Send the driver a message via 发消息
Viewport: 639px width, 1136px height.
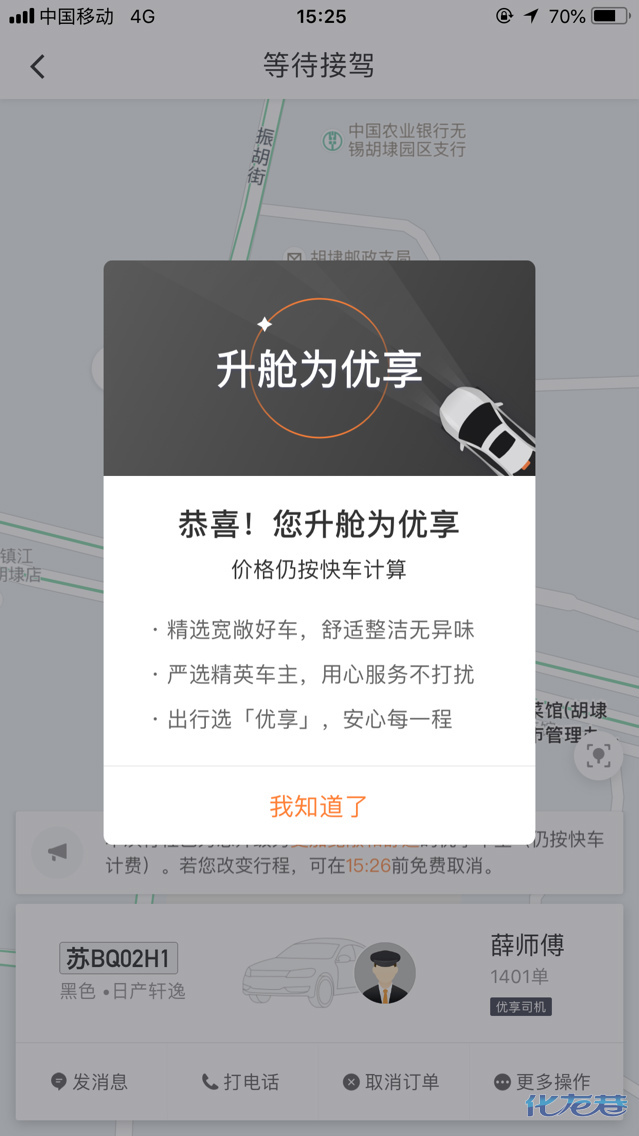pyautogui.click(x=91, y=1082)
